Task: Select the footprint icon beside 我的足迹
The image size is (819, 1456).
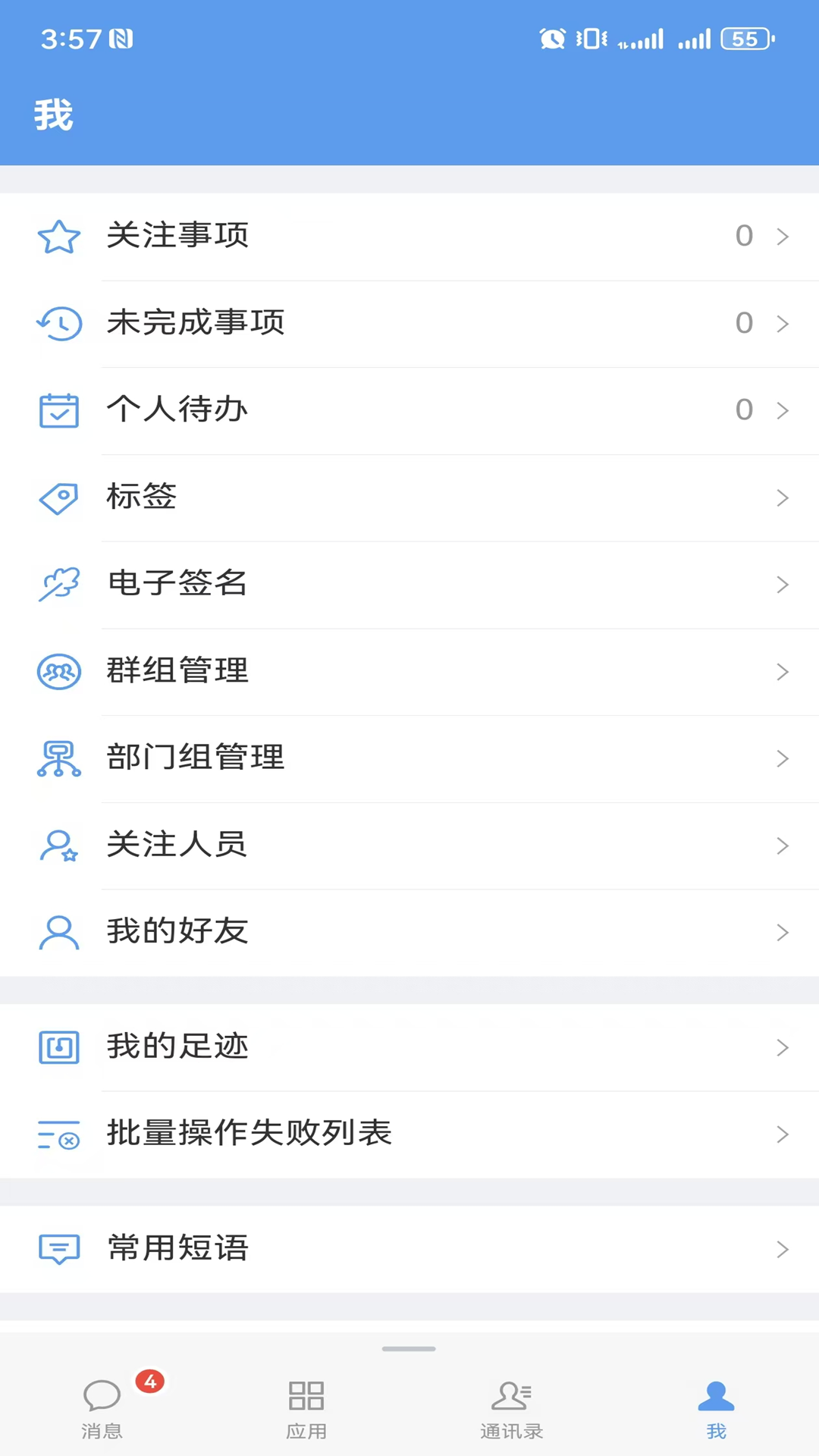Action: (59, 1047)
